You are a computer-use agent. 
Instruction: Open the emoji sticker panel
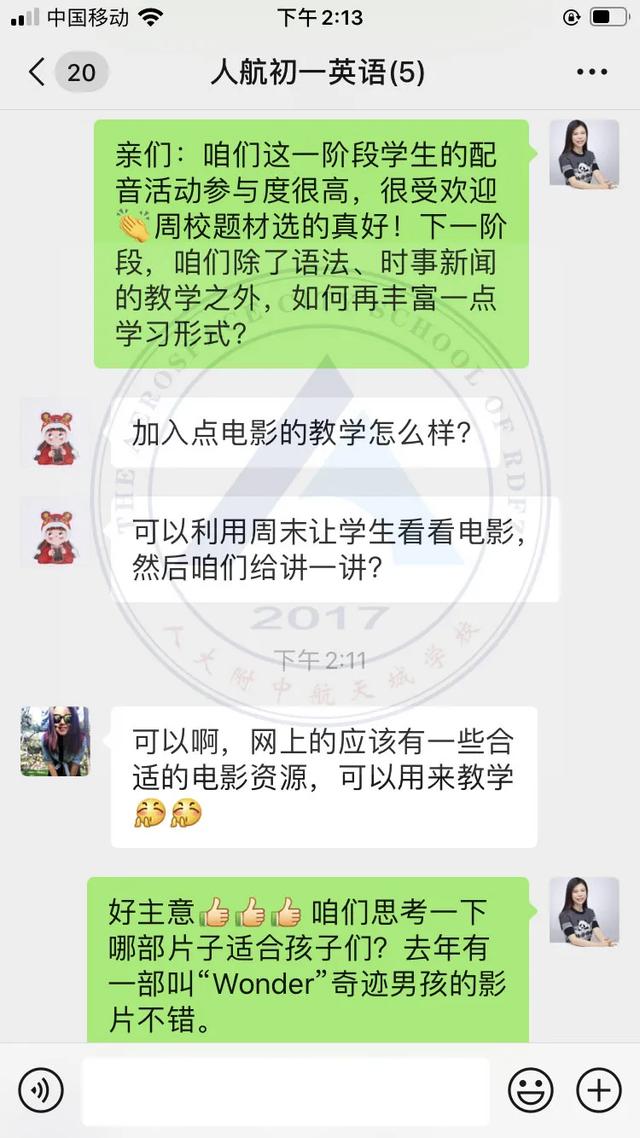530,1089
